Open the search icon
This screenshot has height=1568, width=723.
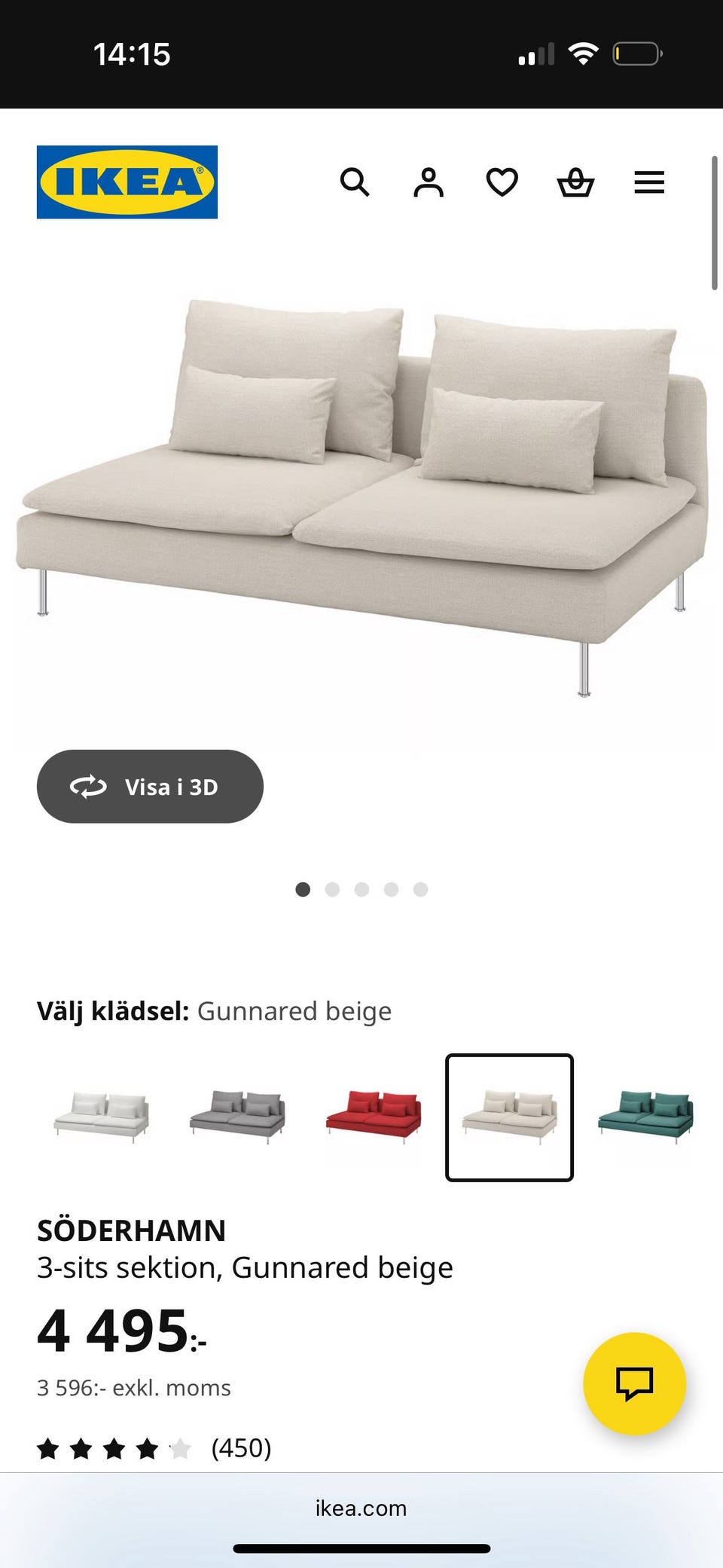tap(355, 182)
